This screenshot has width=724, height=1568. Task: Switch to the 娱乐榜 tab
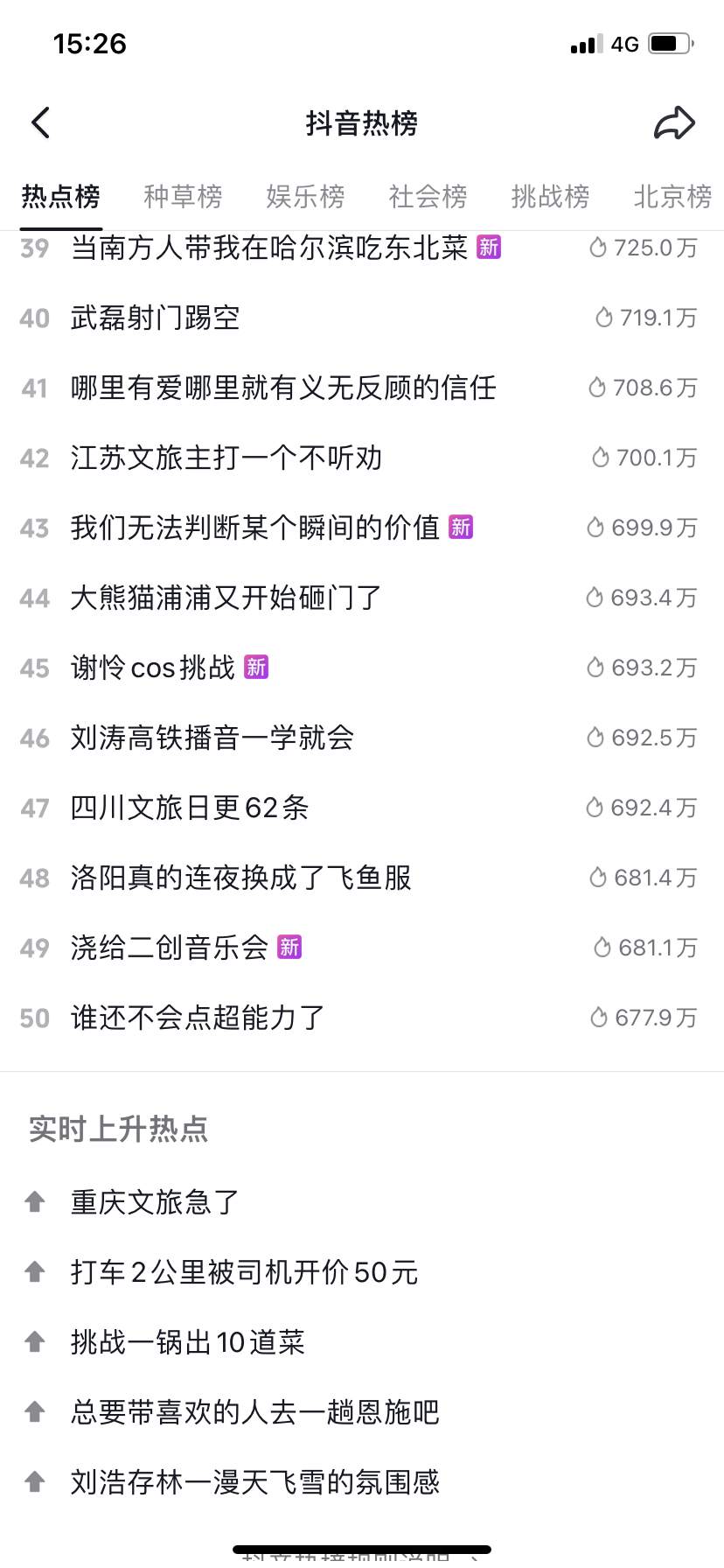point(305,197)
